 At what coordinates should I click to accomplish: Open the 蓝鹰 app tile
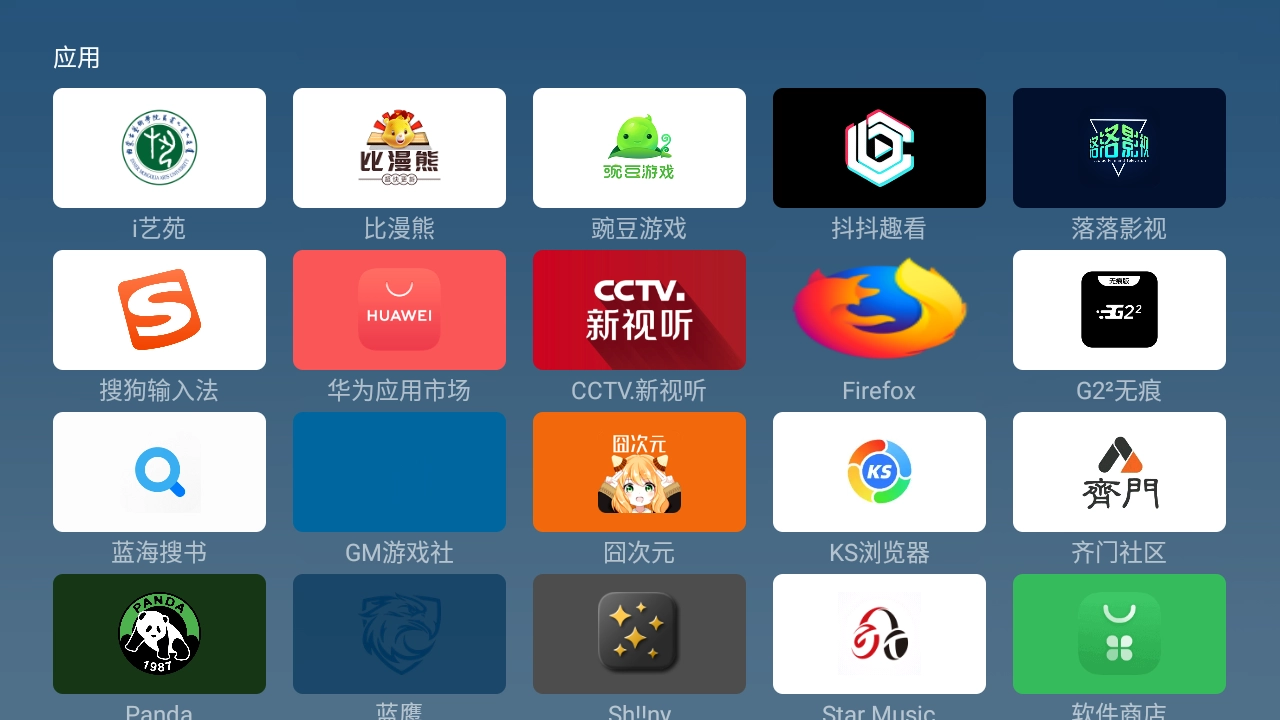pos(399,634)
